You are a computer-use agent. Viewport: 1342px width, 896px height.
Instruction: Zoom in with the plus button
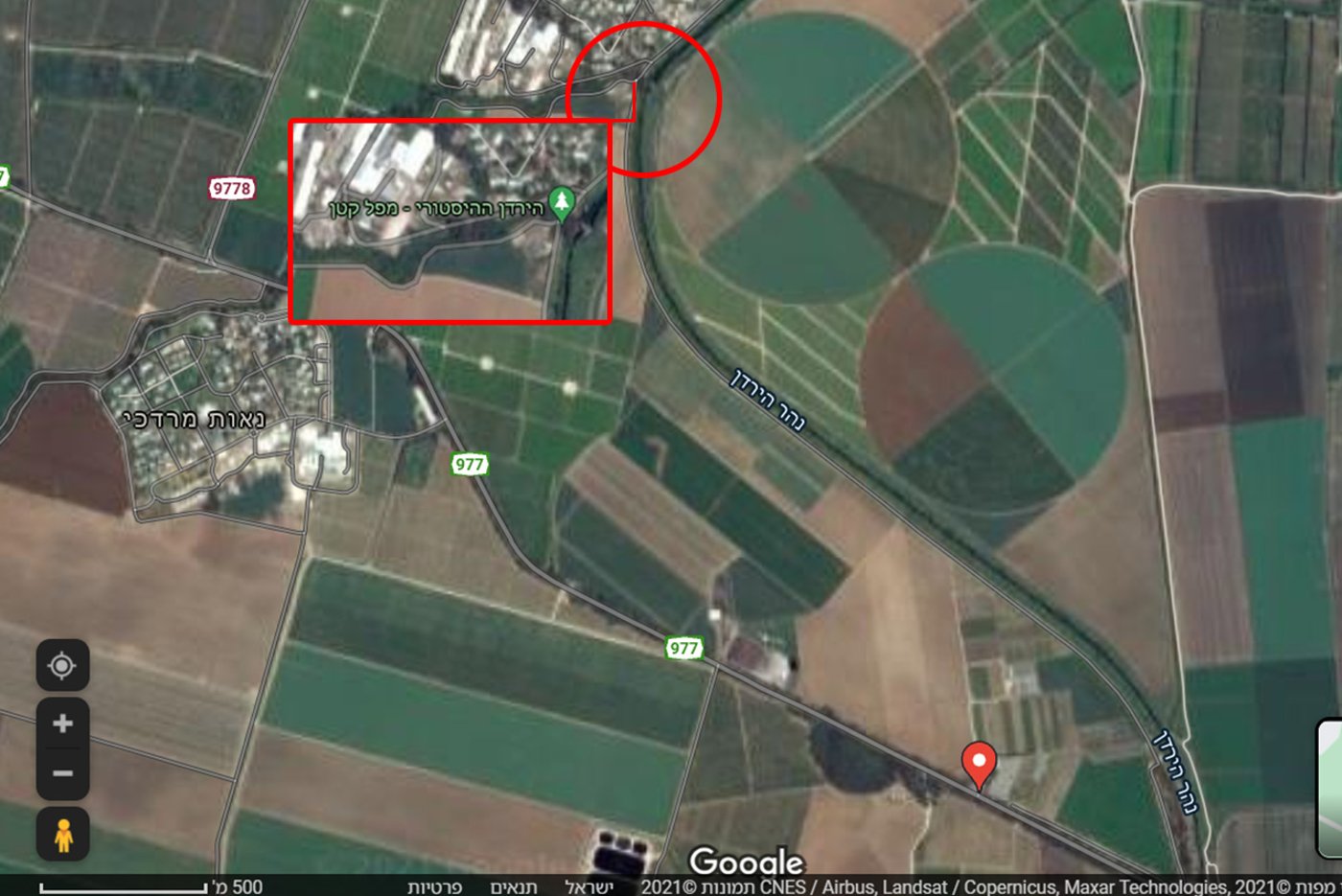click(x=62, y=724)
